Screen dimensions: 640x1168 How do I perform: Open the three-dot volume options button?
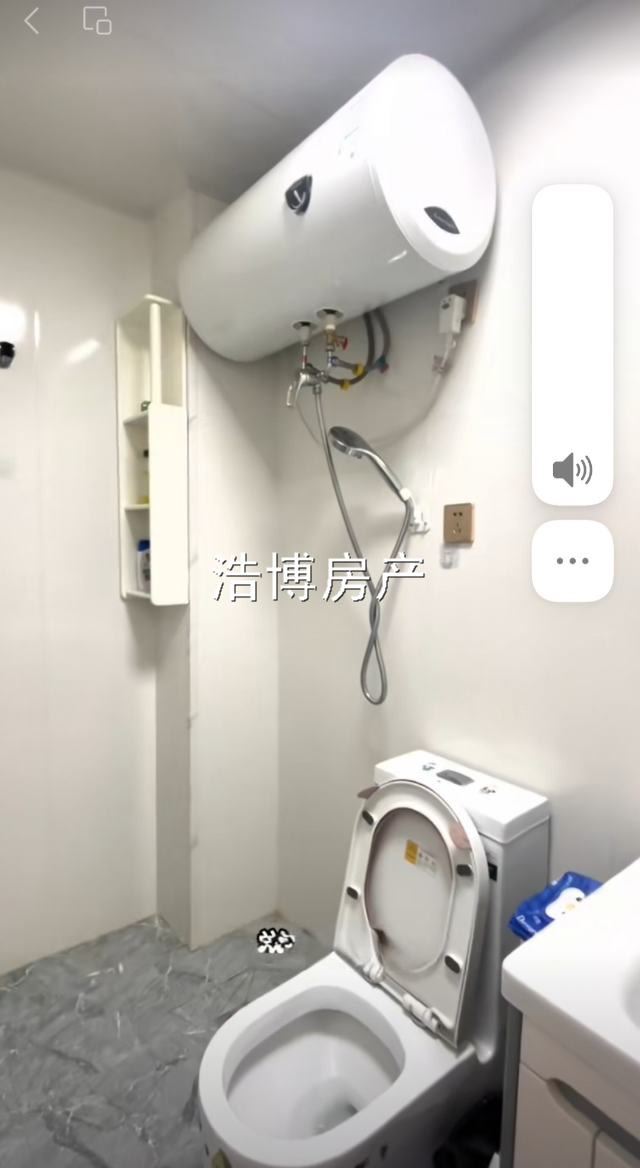tap(572, 561)
